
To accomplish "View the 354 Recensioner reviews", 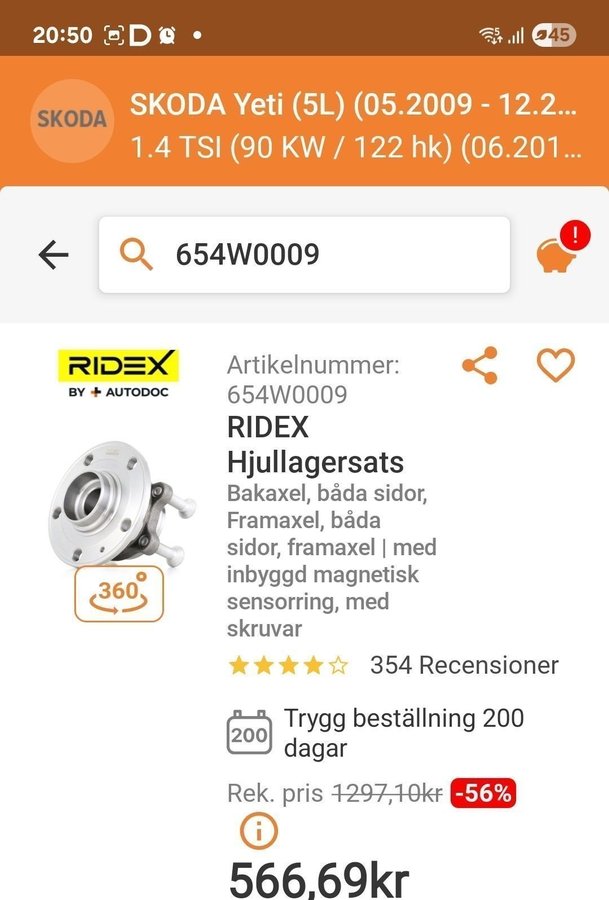I will pyautogui.click(x=464, y=665).
